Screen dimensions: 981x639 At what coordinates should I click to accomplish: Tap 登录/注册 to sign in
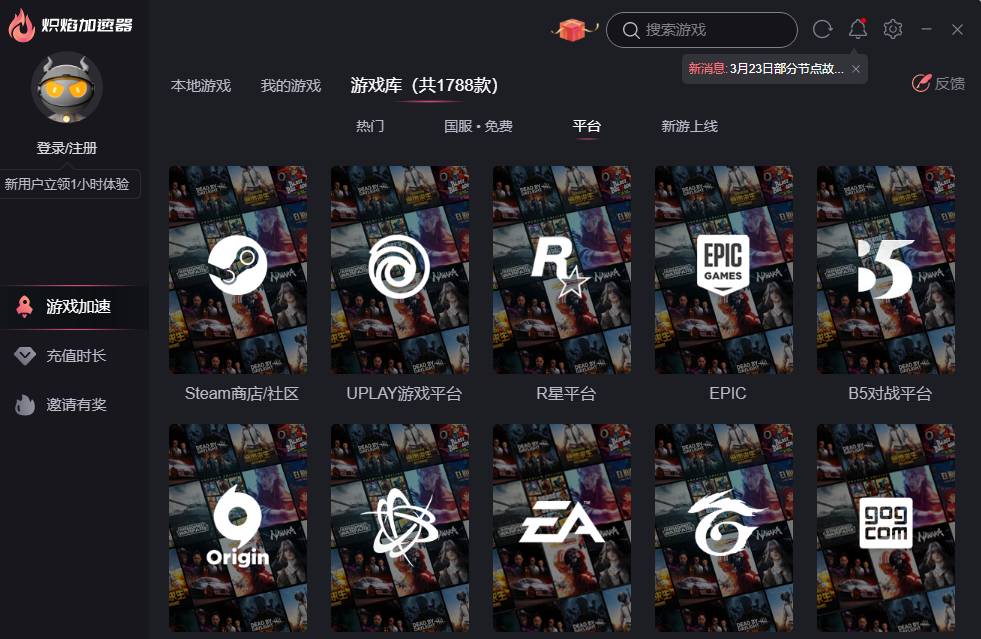[67, 148]
